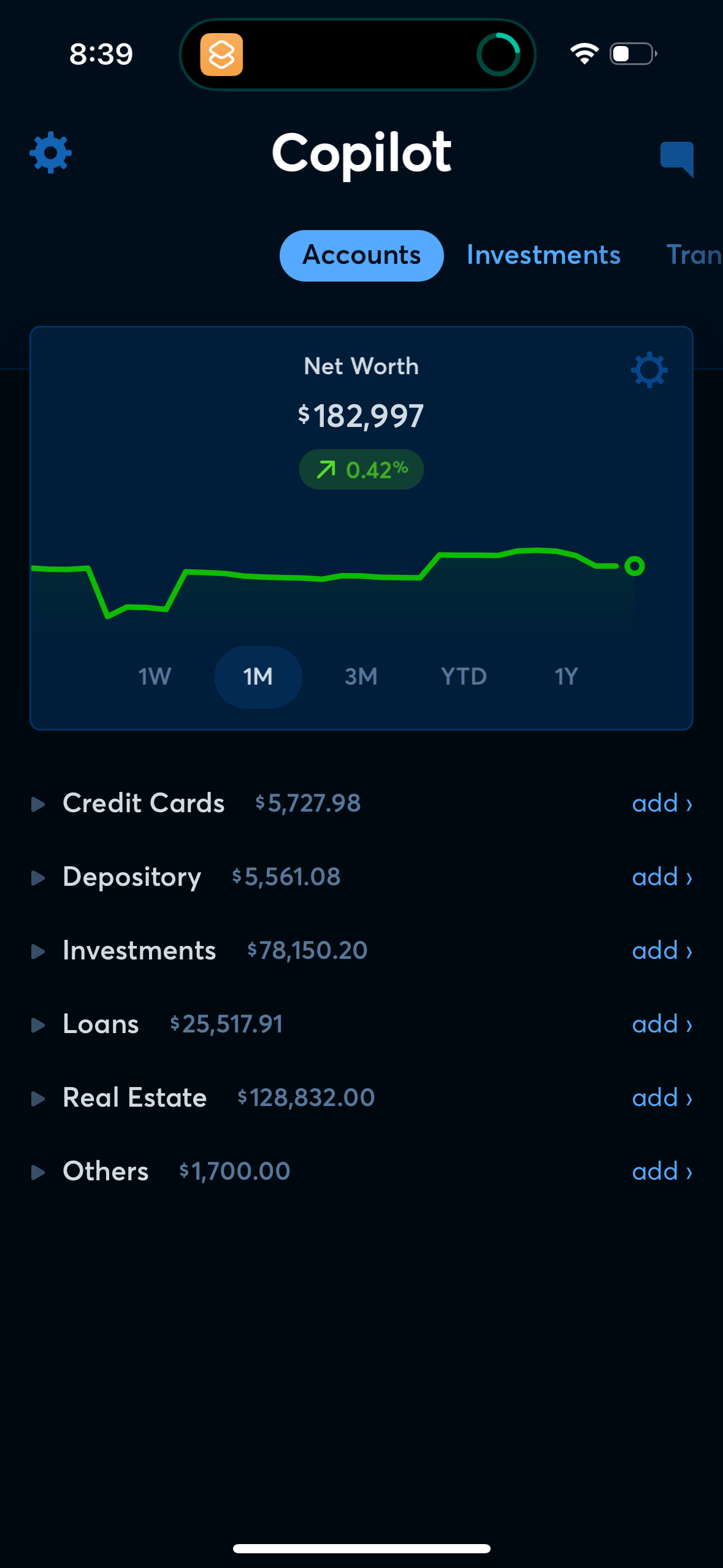This screenshot has height=1568, width=723.
Task: Select the YTD time range
Action: 464,676
